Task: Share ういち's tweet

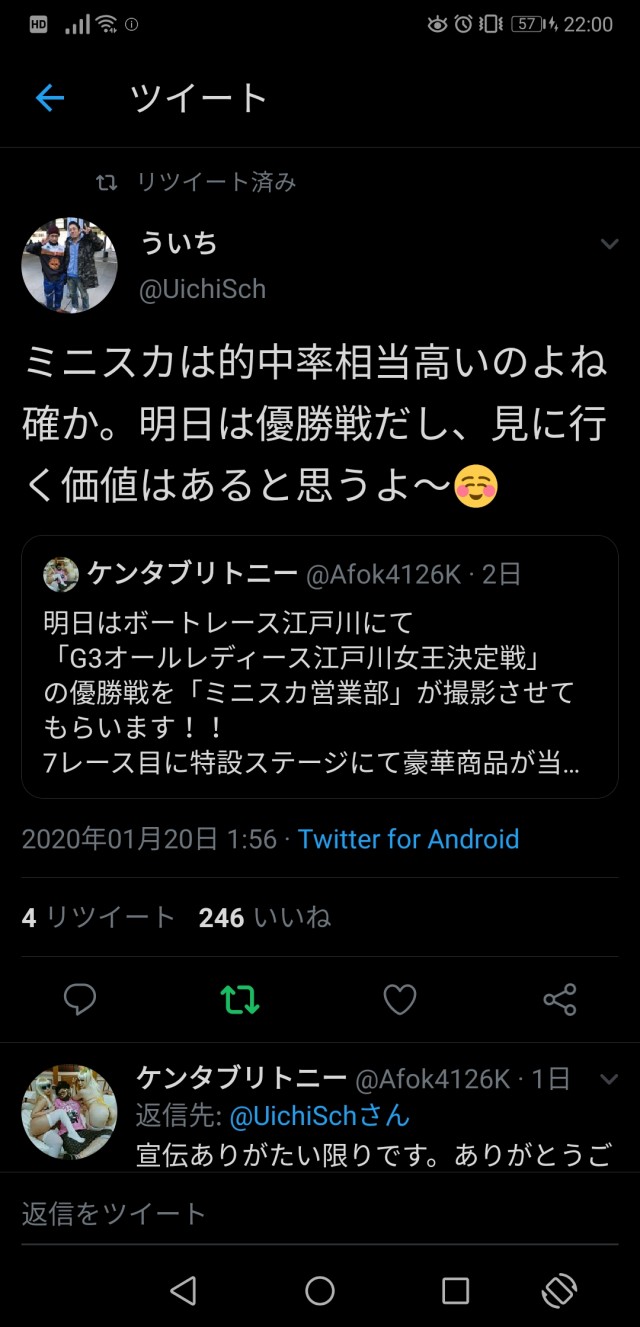Action: click(x=559, y=999)
